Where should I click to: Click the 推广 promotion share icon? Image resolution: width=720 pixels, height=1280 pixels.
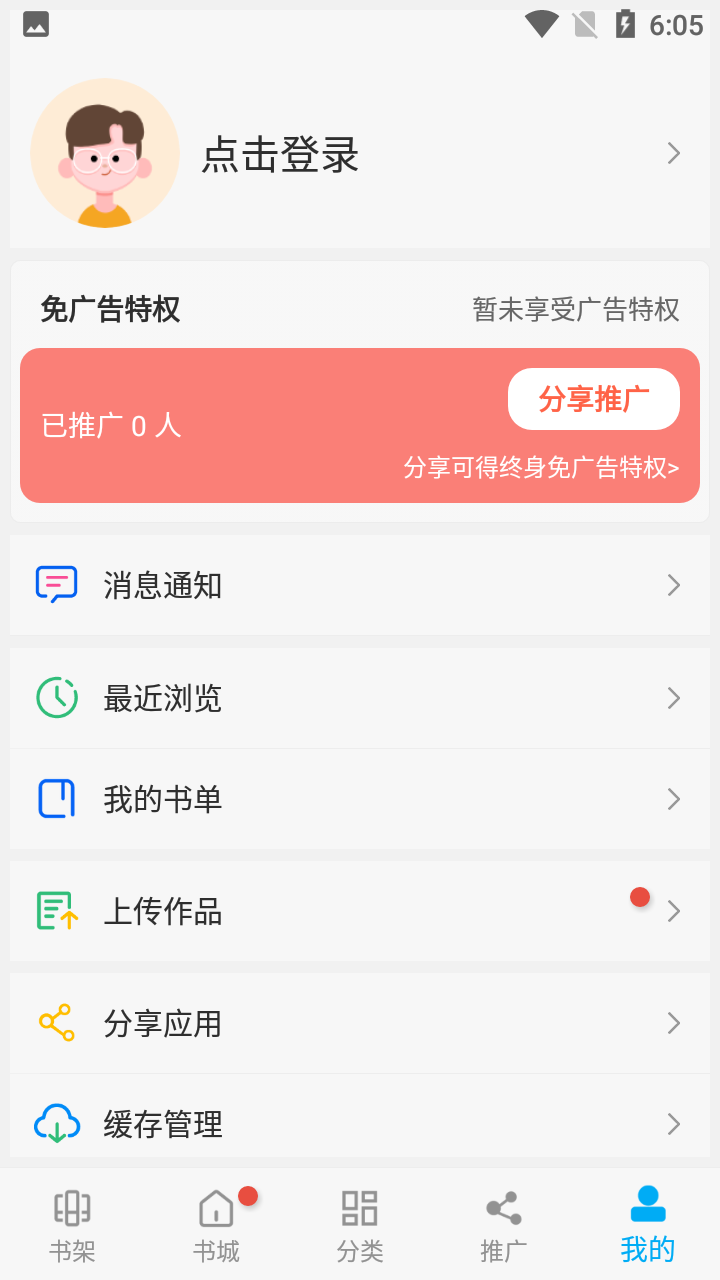[x=503, y=1207]
